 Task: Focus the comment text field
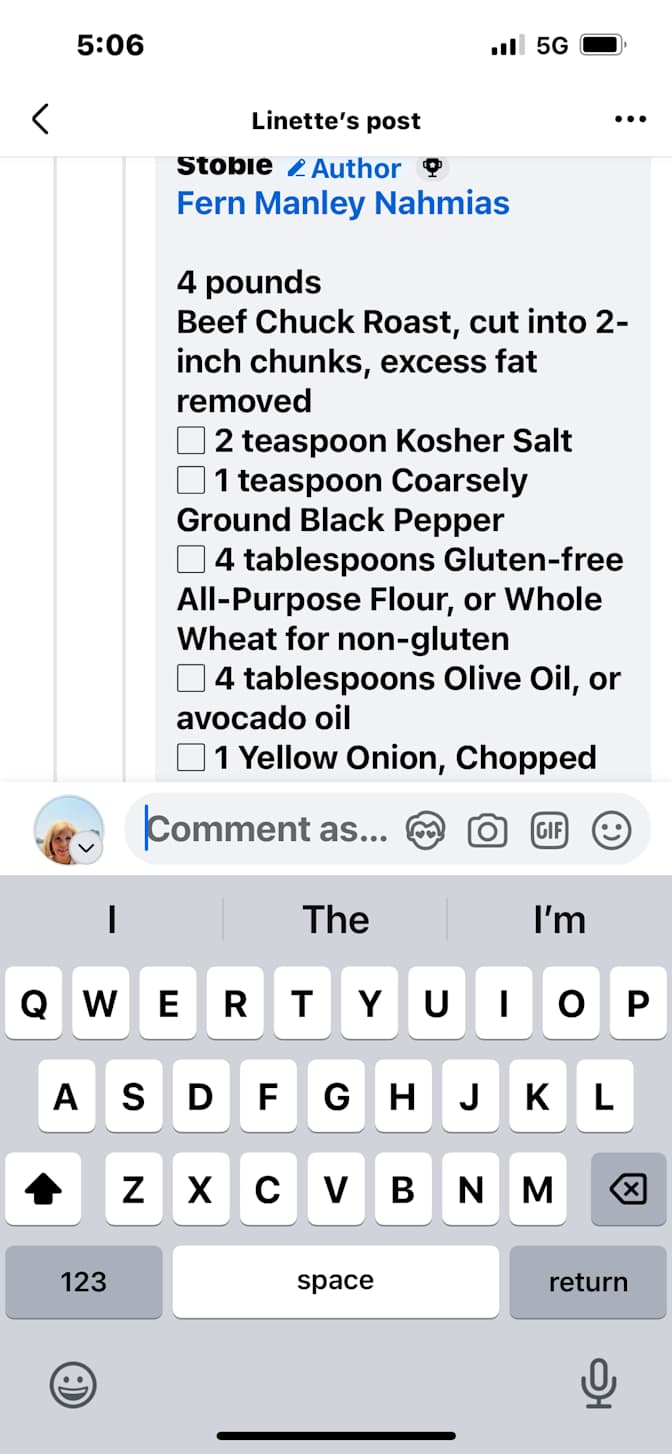coord(270,829)
